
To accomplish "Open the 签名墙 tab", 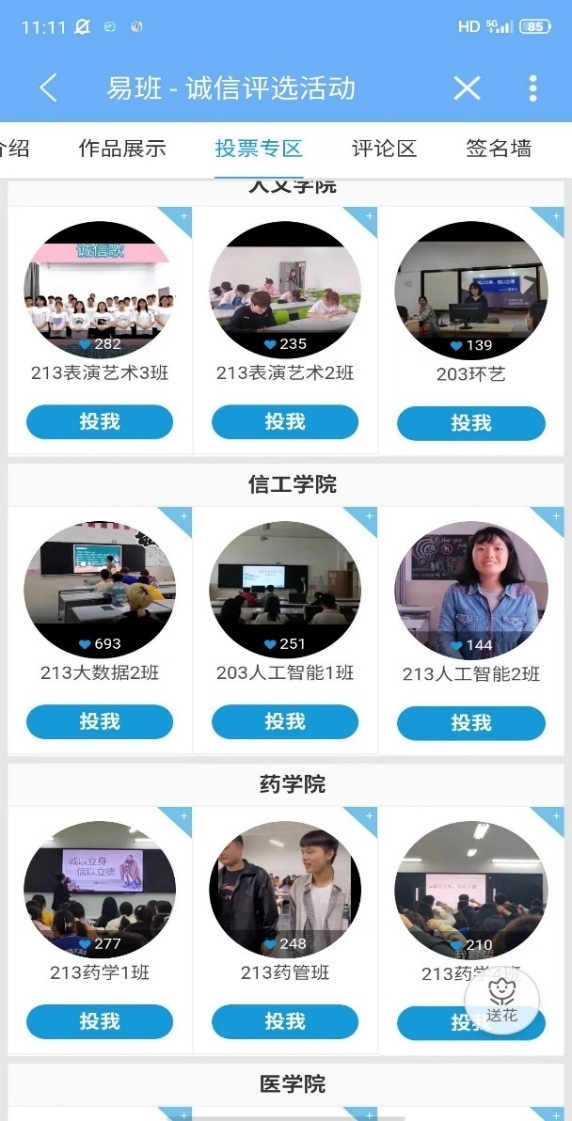I will (x=498, y=149).
